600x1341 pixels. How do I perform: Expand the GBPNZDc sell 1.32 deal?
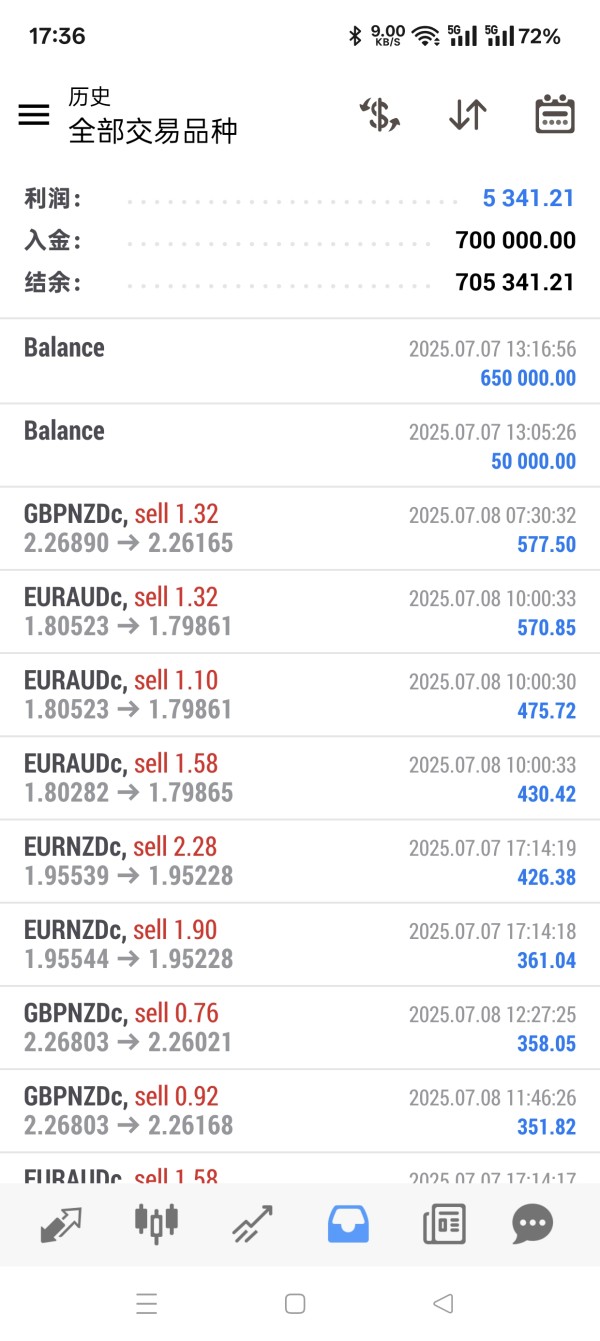point(300,529)
